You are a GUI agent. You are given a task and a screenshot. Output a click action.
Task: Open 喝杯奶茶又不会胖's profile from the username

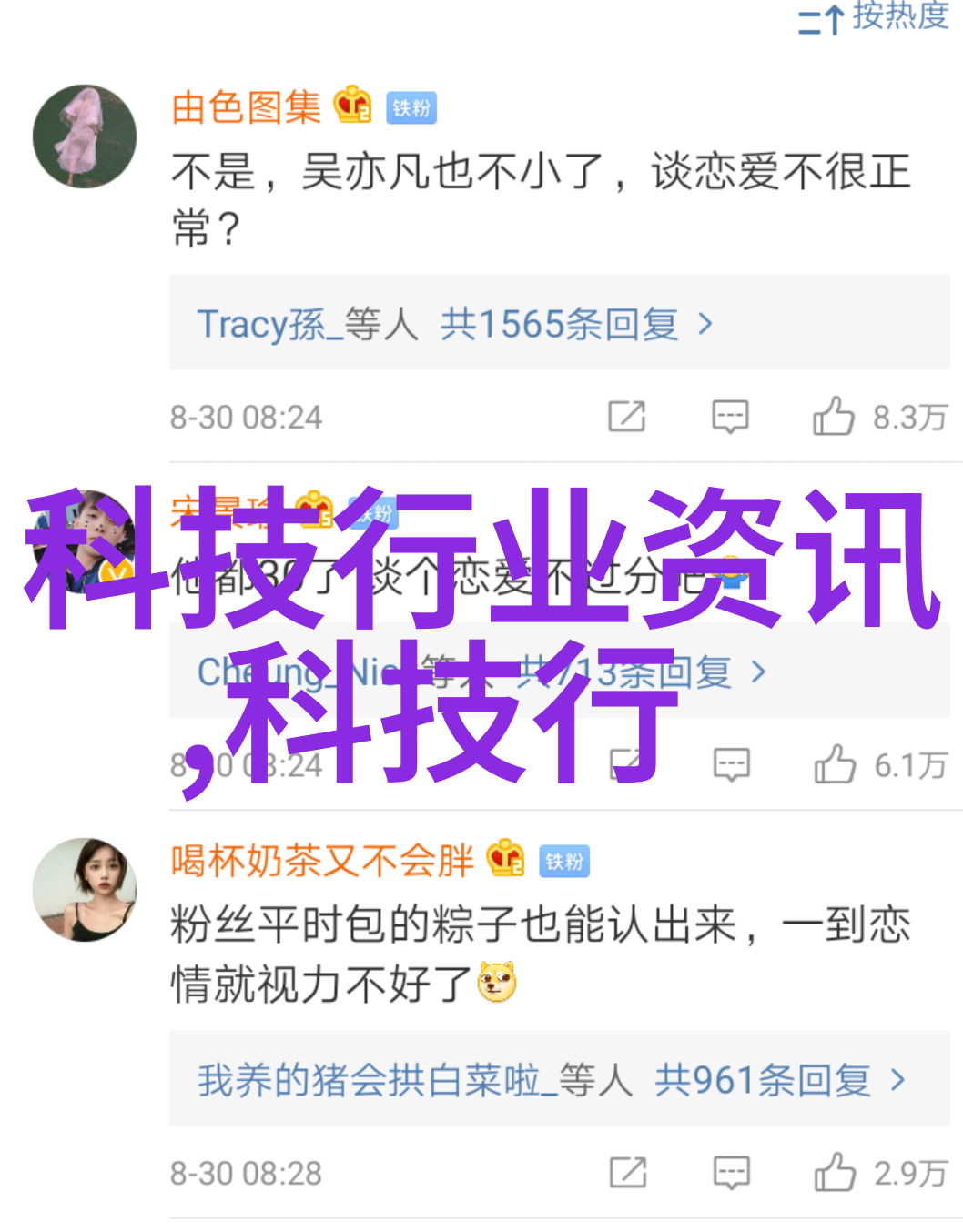coord(322,861)
